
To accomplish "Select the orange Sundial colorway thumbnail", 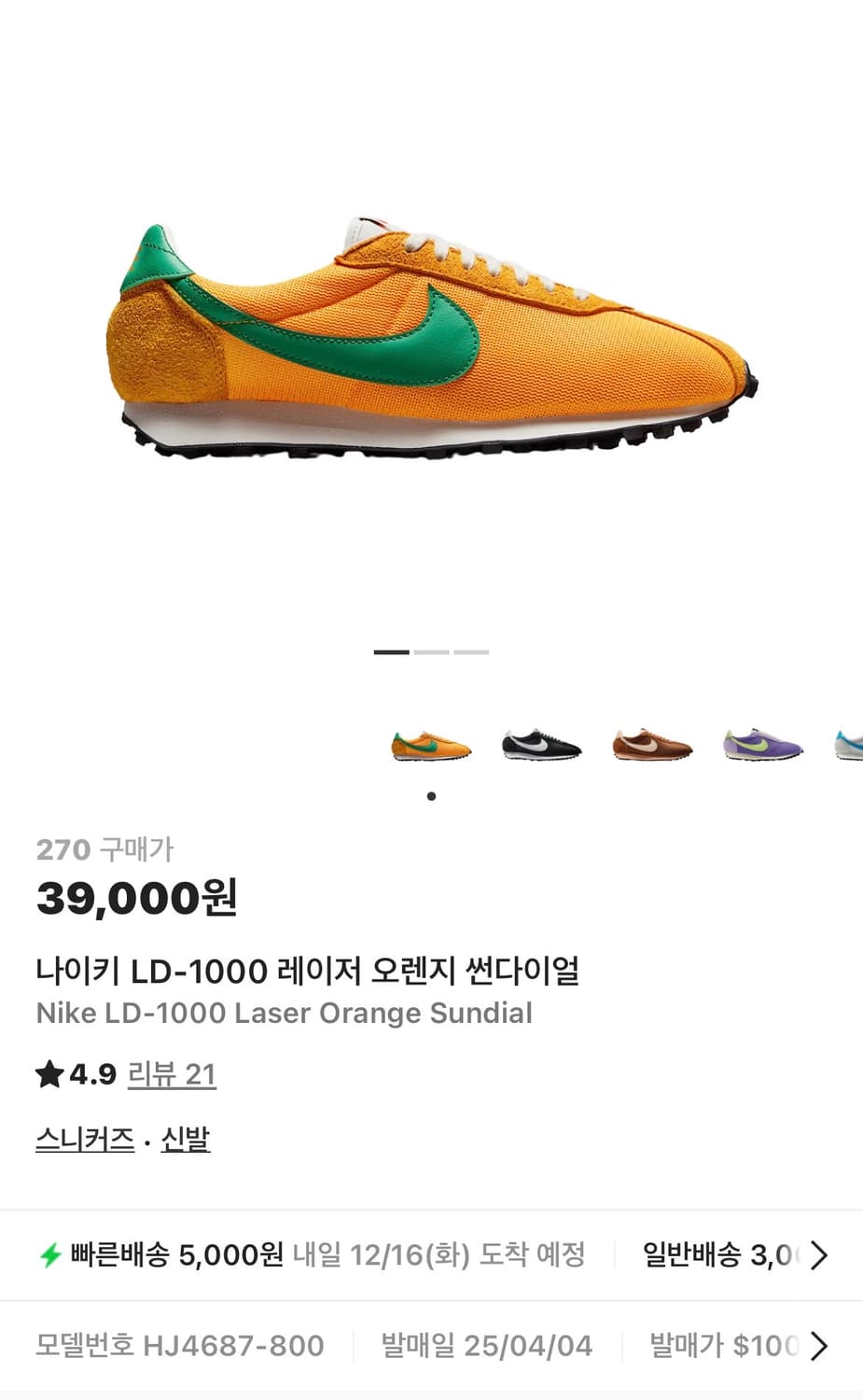I will (430, 745).
